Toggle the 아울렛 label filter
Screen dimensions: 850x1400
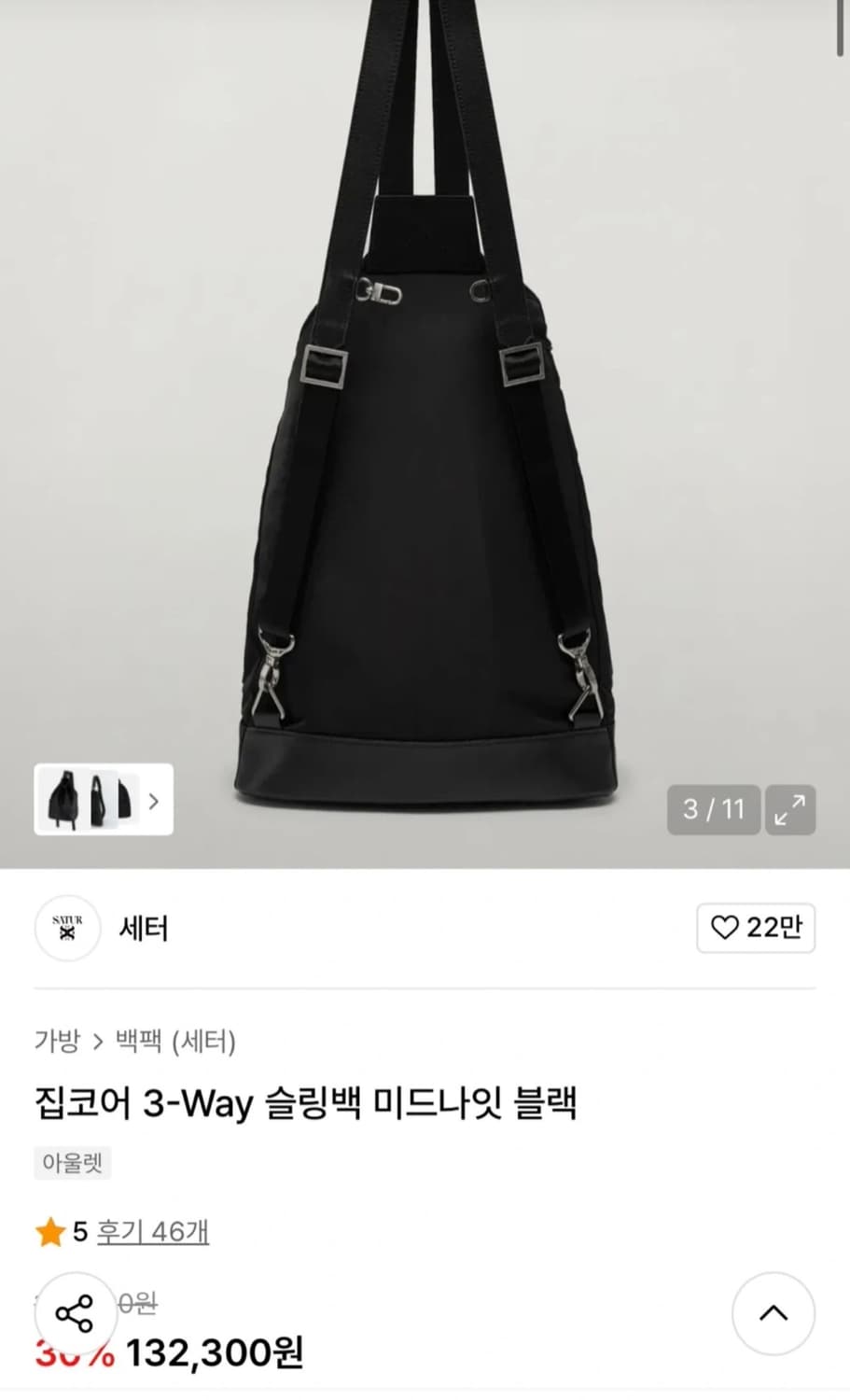pyautogui.click(x=72, y=1163)
